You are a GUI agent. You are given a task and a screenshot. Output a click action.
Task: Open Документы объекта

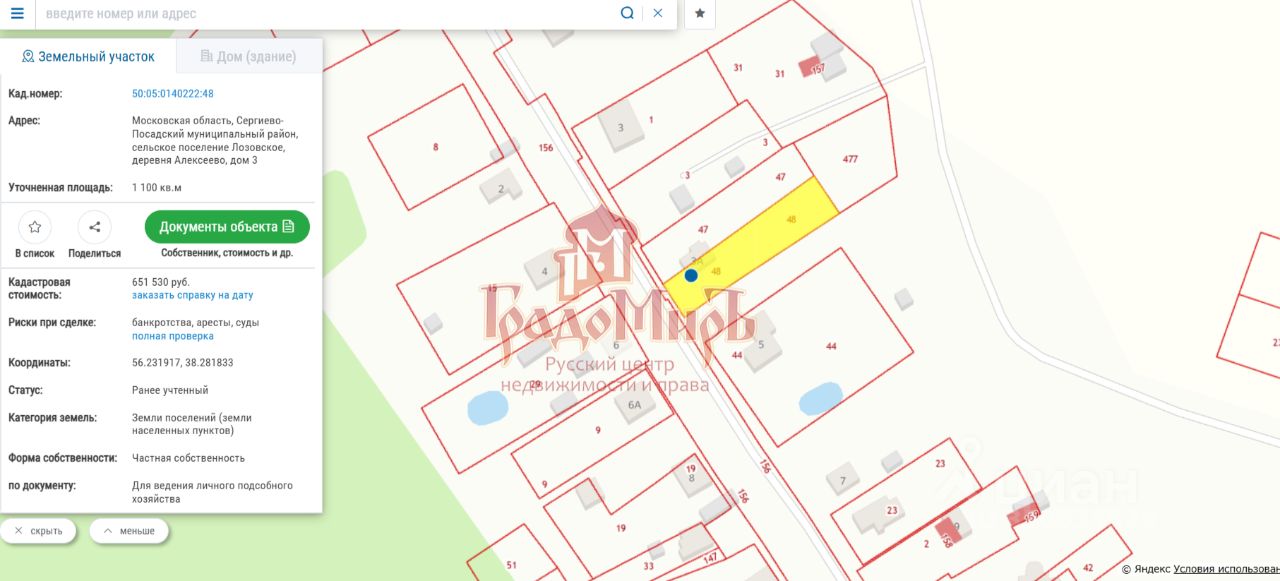227,226
